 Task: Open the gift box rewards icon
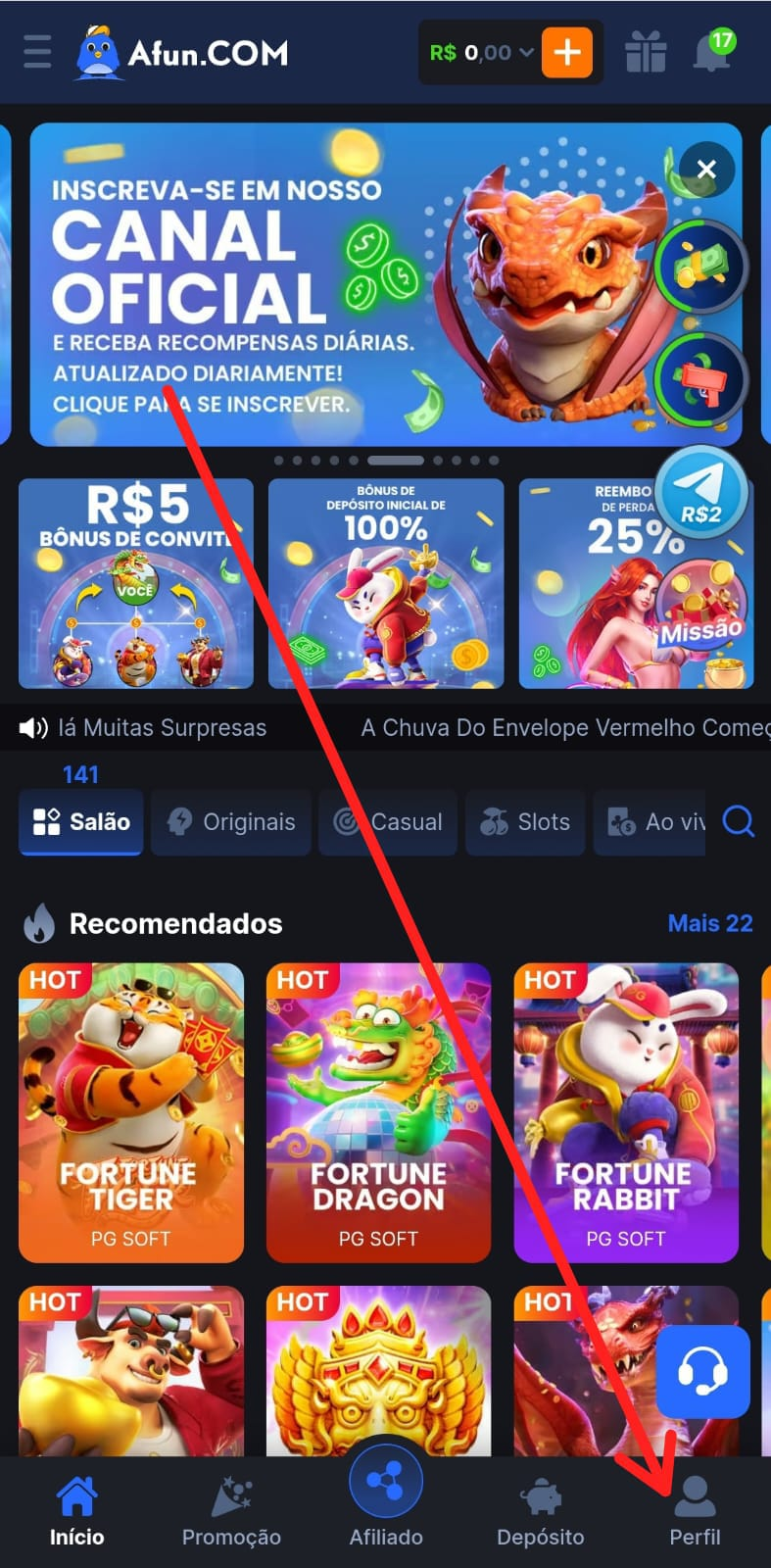click(646, 52)
